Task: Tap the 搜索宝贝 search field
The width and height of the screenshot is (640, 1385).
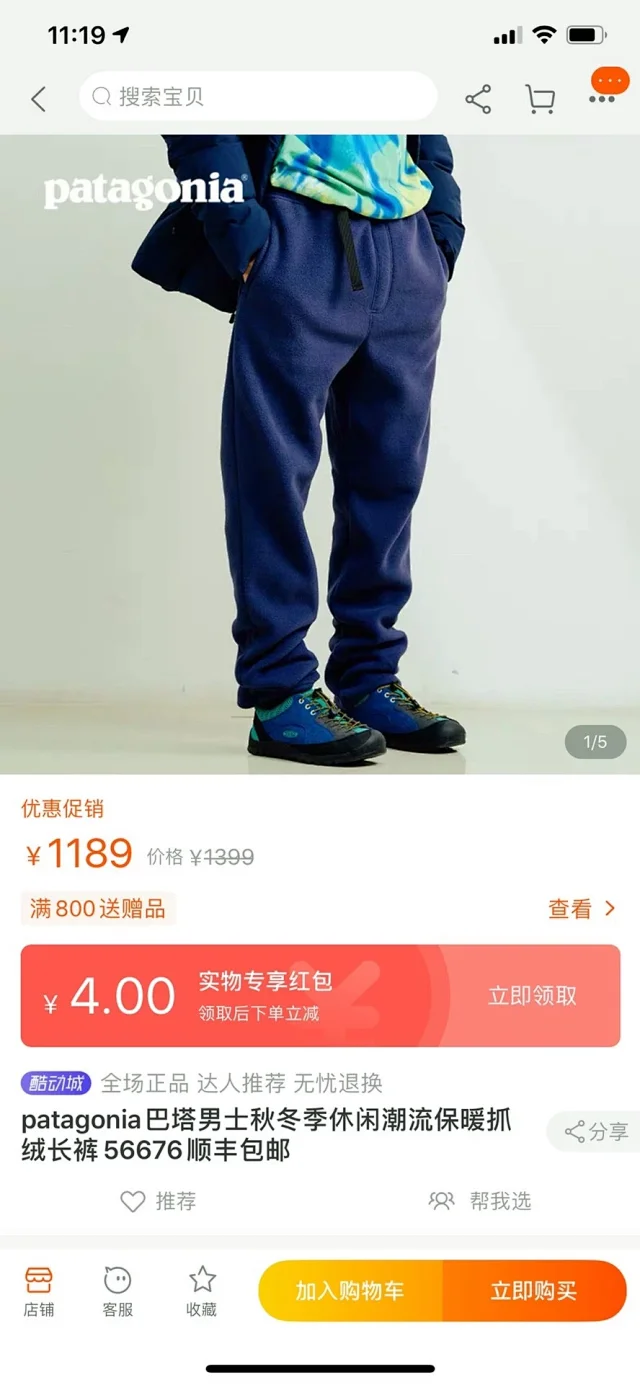Action: pyautogui.click(x=258, y=97)
